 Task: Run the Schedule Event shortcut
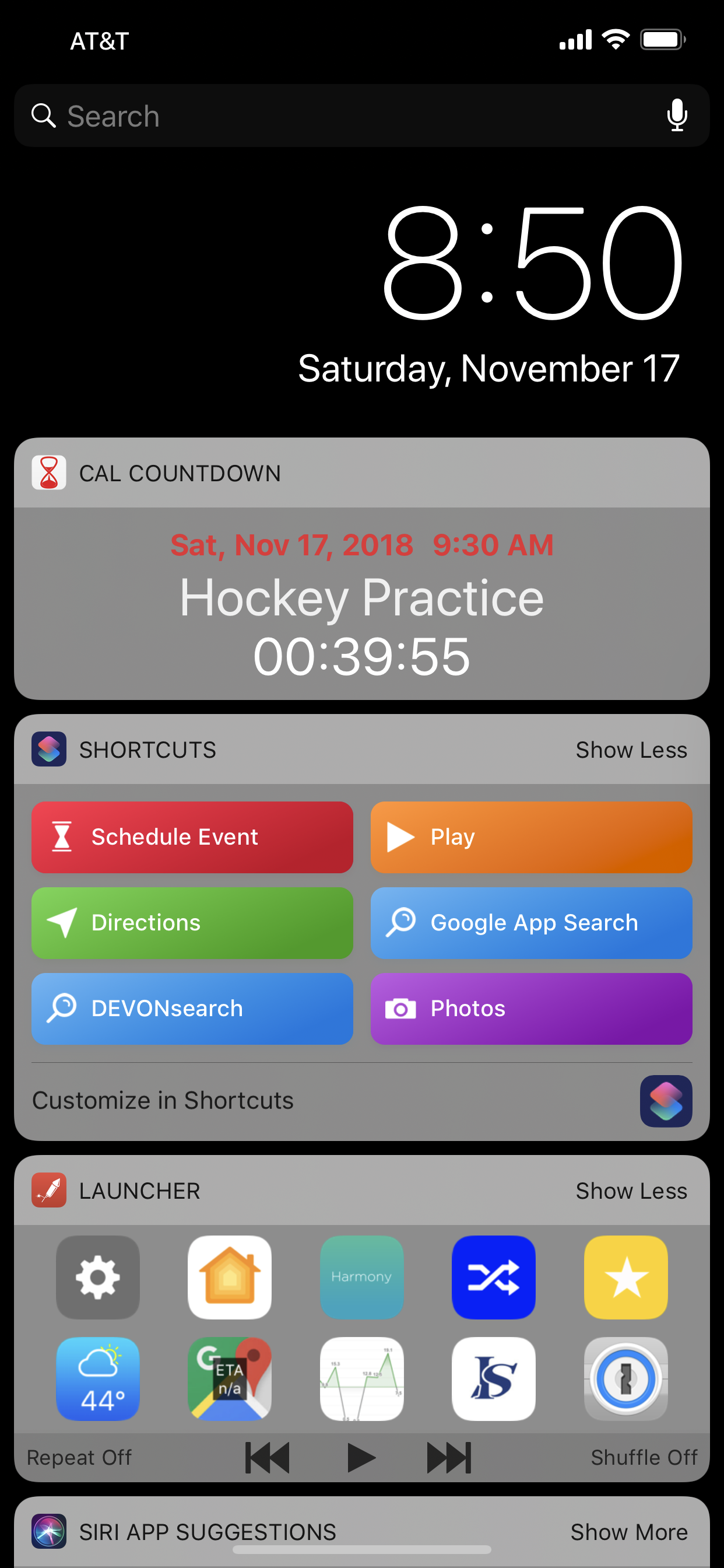pyautogui.click(x=192, y=837)
